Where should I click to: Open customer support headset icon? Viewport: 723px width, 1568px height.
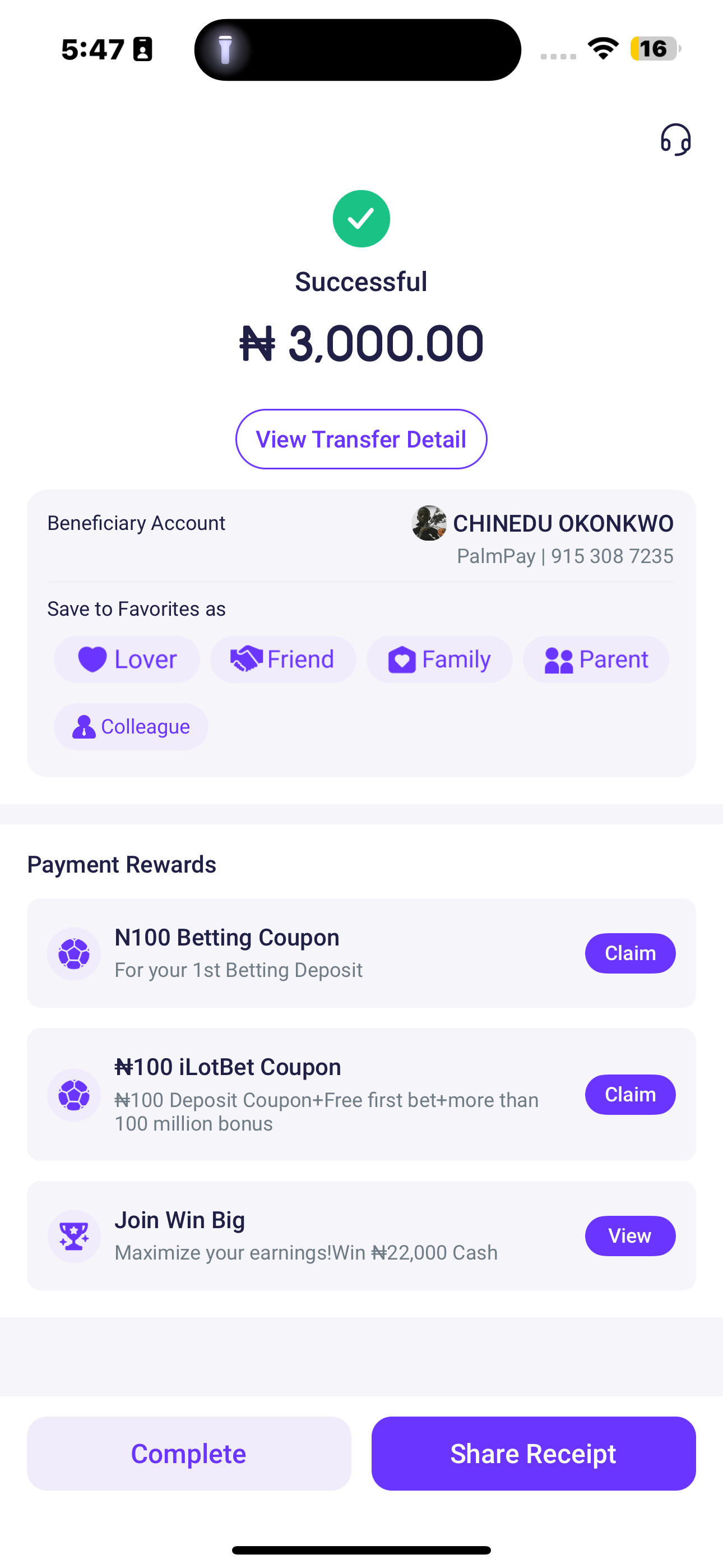(675, 140)
